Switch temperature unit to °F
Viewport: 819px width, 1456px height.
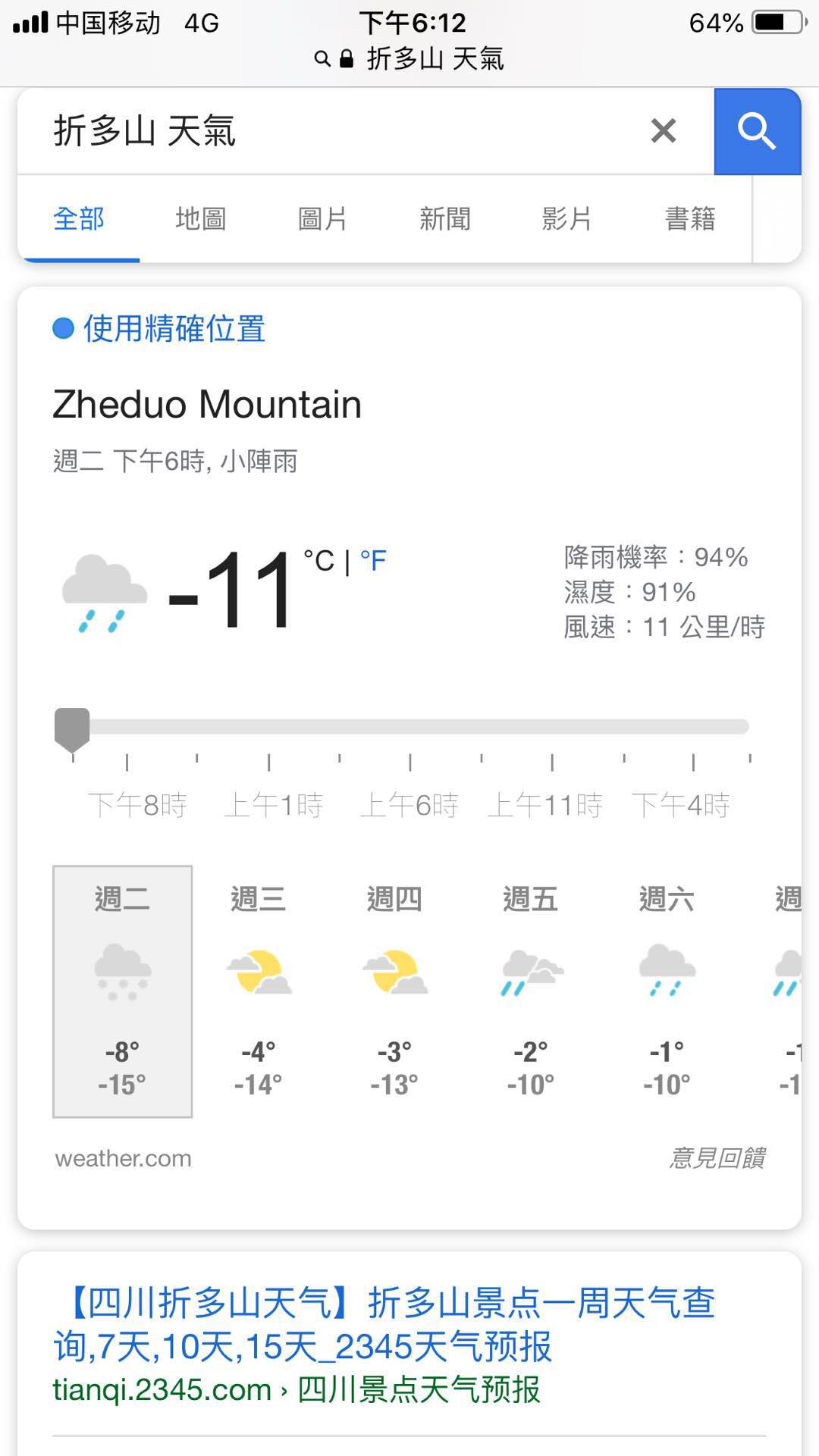point(373,562)
